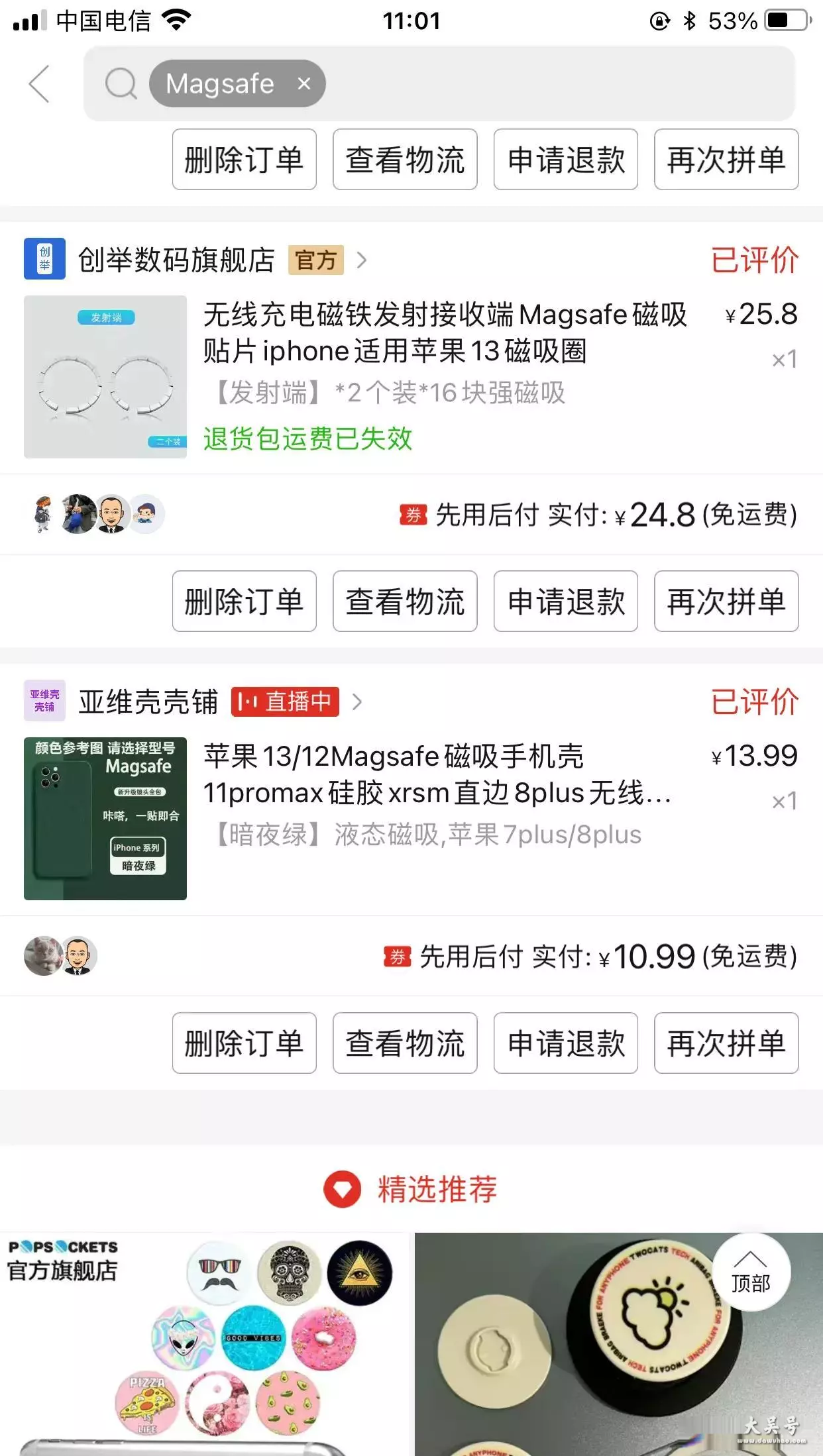The image size is (823, 1456).
Task: Delete the 亚维壳壳铺 order
Action: pos(244,1043)
